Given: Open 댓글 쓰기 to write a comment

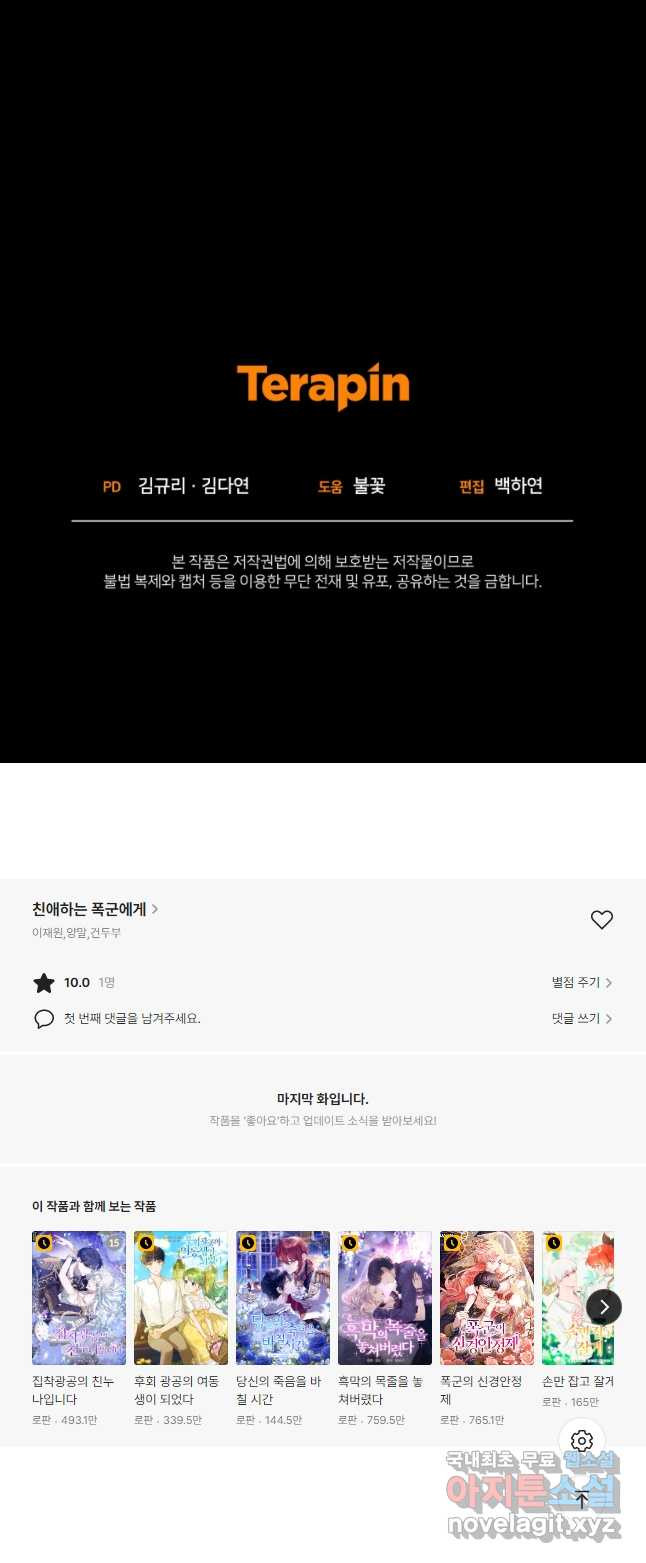Looking at the screenshot, I should click(581, 1018).
